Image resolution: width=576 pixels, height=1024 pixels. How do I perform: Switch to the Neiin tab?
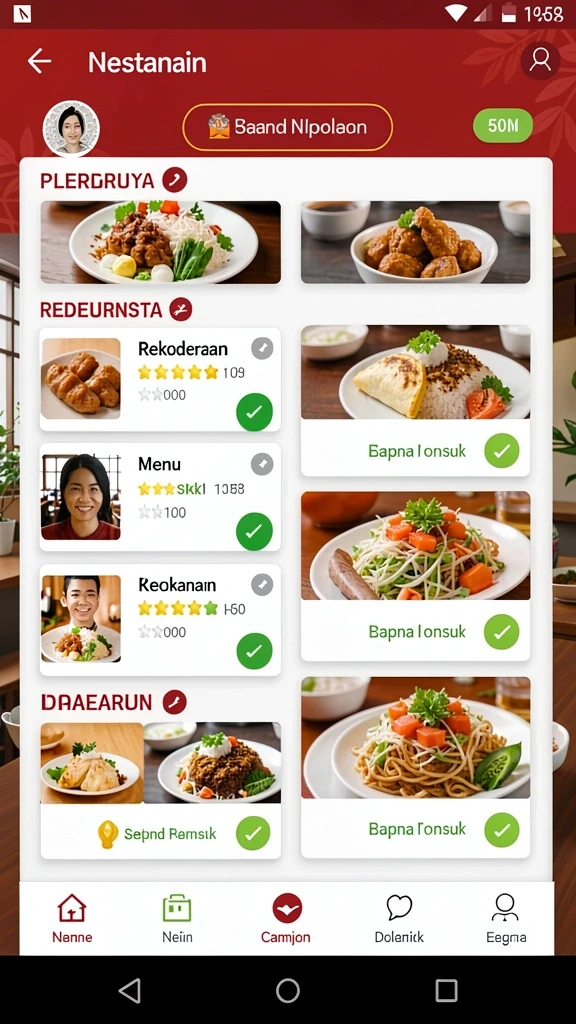177,919
